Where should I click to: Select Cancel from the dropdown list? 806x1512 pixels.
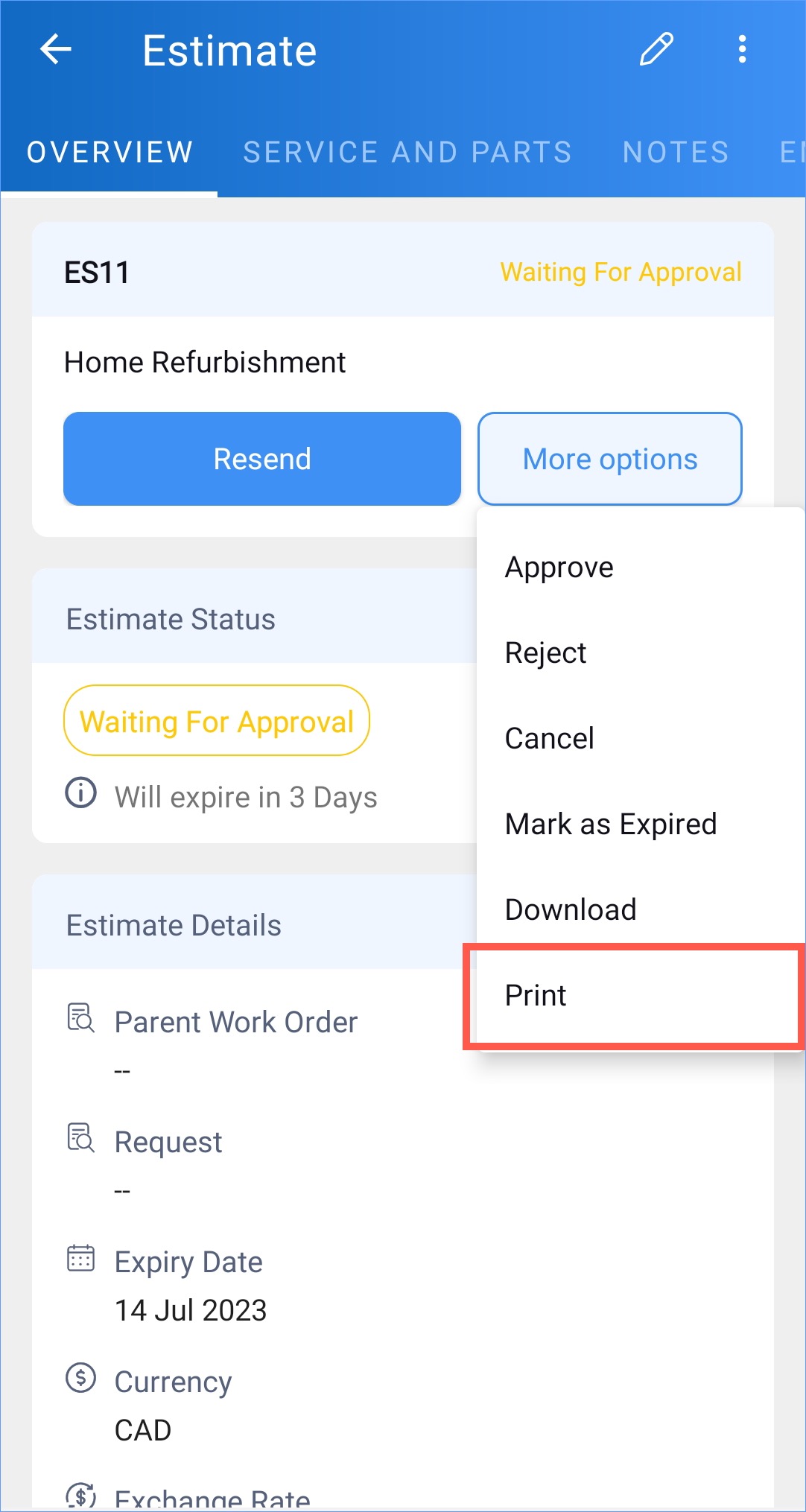point(550,739)
